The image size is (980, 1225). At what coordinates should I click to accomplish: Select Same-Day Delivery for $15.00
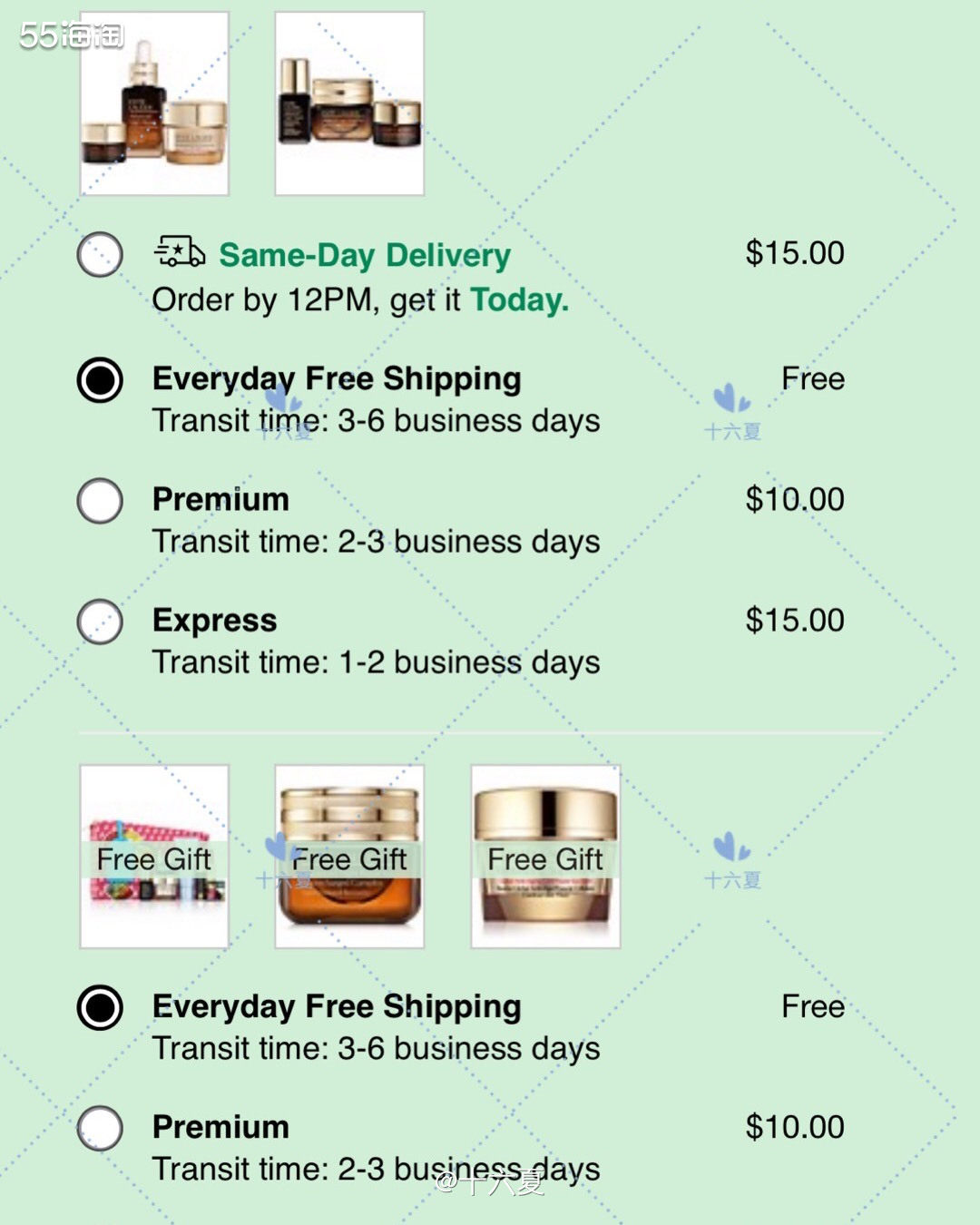point(100,255)
